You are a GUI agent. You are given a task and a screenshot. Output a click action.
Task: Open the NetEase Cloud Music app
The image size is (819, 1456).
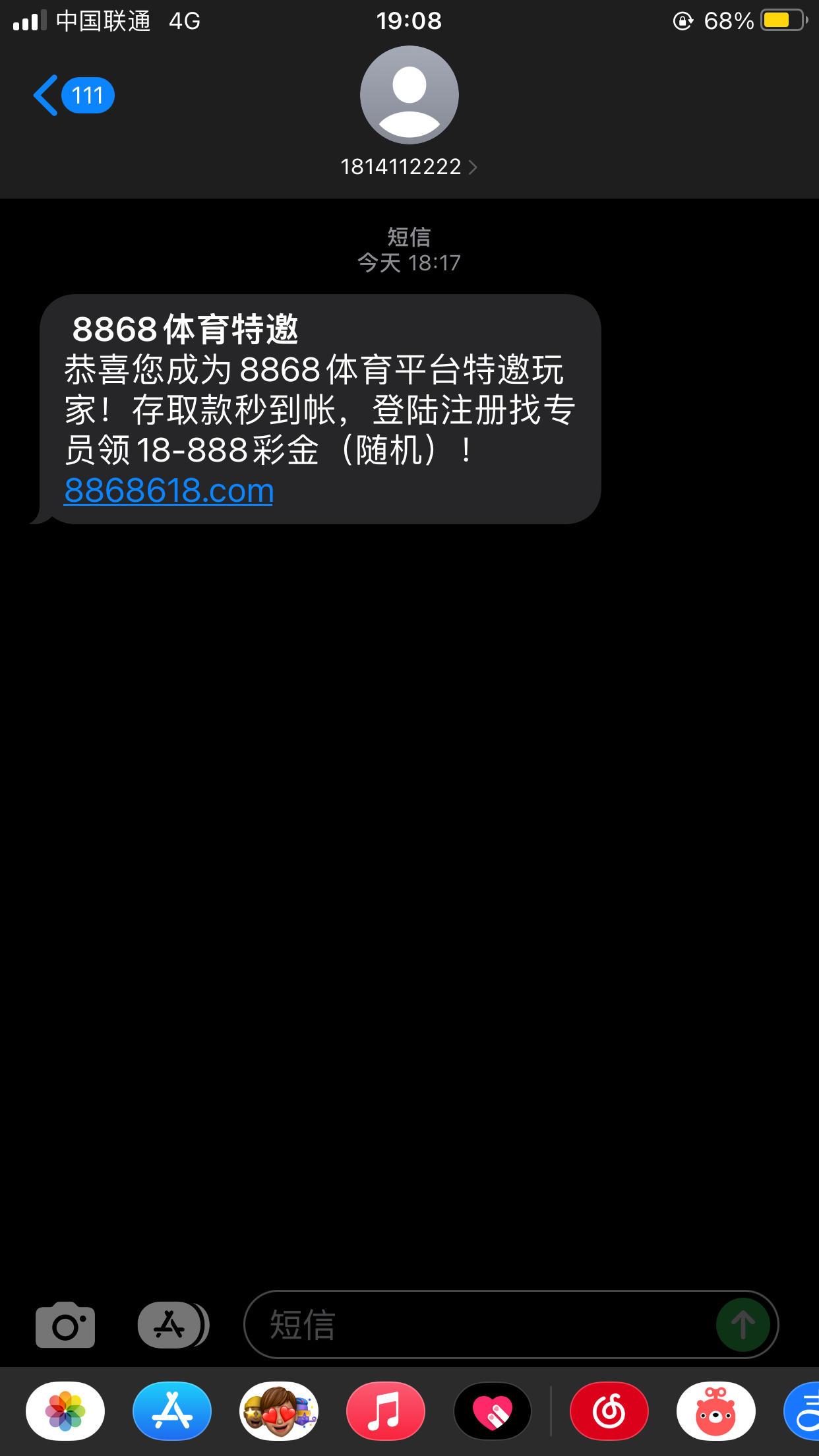609,1411
